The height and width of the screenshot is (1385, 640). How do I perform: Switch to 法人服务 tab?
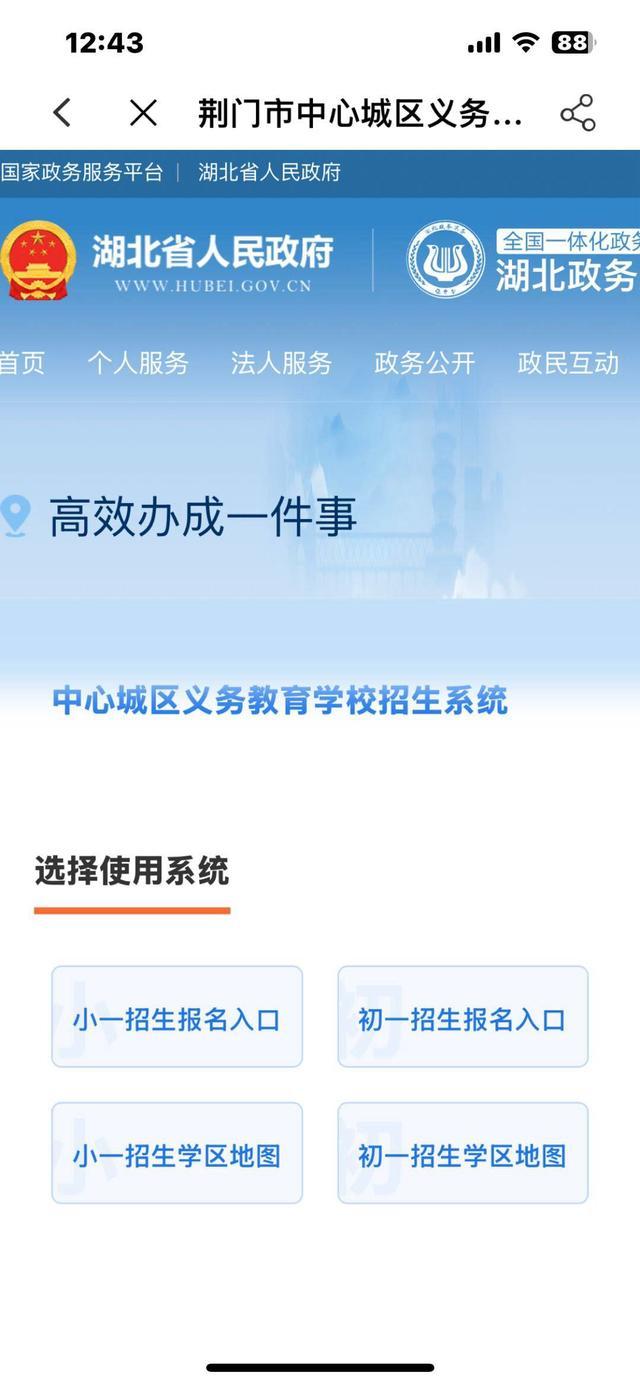281,362
